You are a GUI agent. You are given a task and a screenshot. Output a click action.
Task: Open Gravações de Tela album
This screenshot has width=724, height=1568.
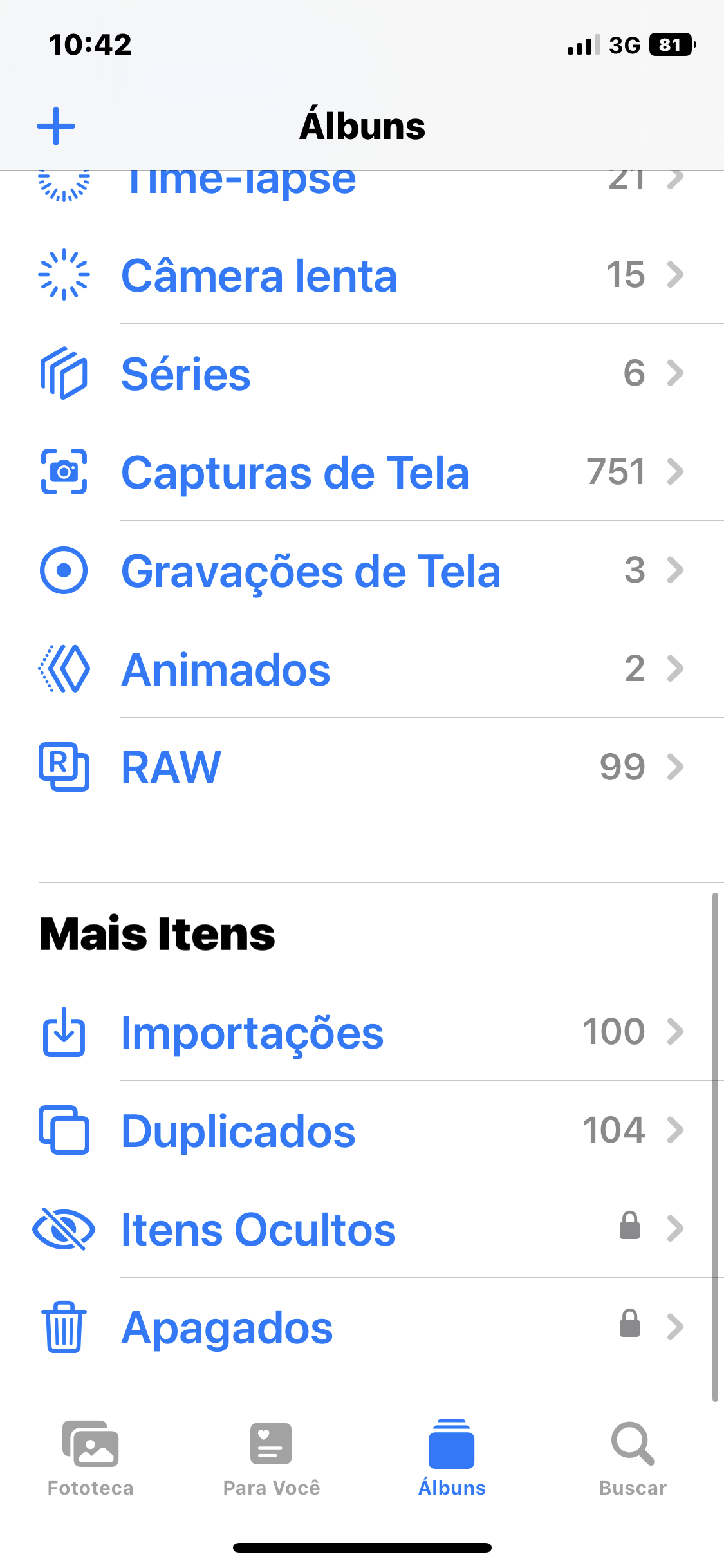(311, 571)
